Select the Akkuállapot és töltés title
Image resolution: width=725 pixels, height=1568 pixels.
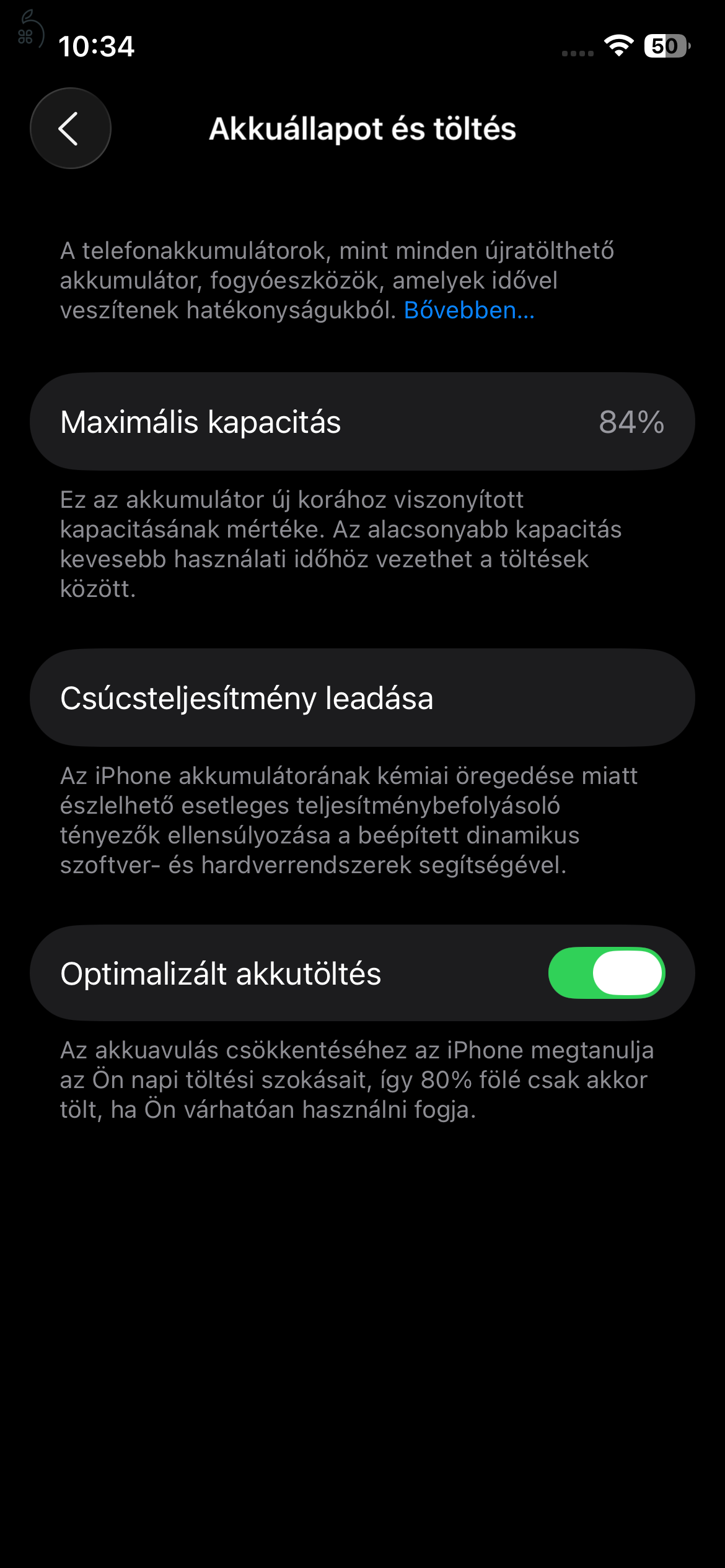pyautogui.click(x=362, y=129)
